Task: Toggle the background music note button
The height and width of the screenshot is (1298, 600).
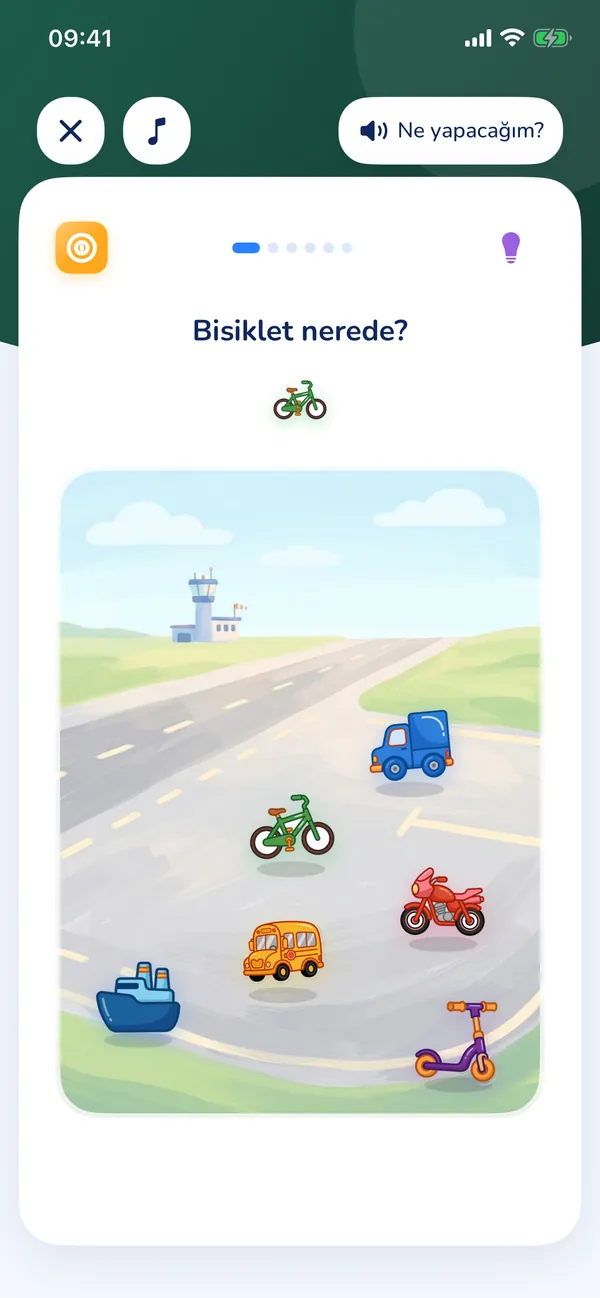Action: click(x=157, y=131)
